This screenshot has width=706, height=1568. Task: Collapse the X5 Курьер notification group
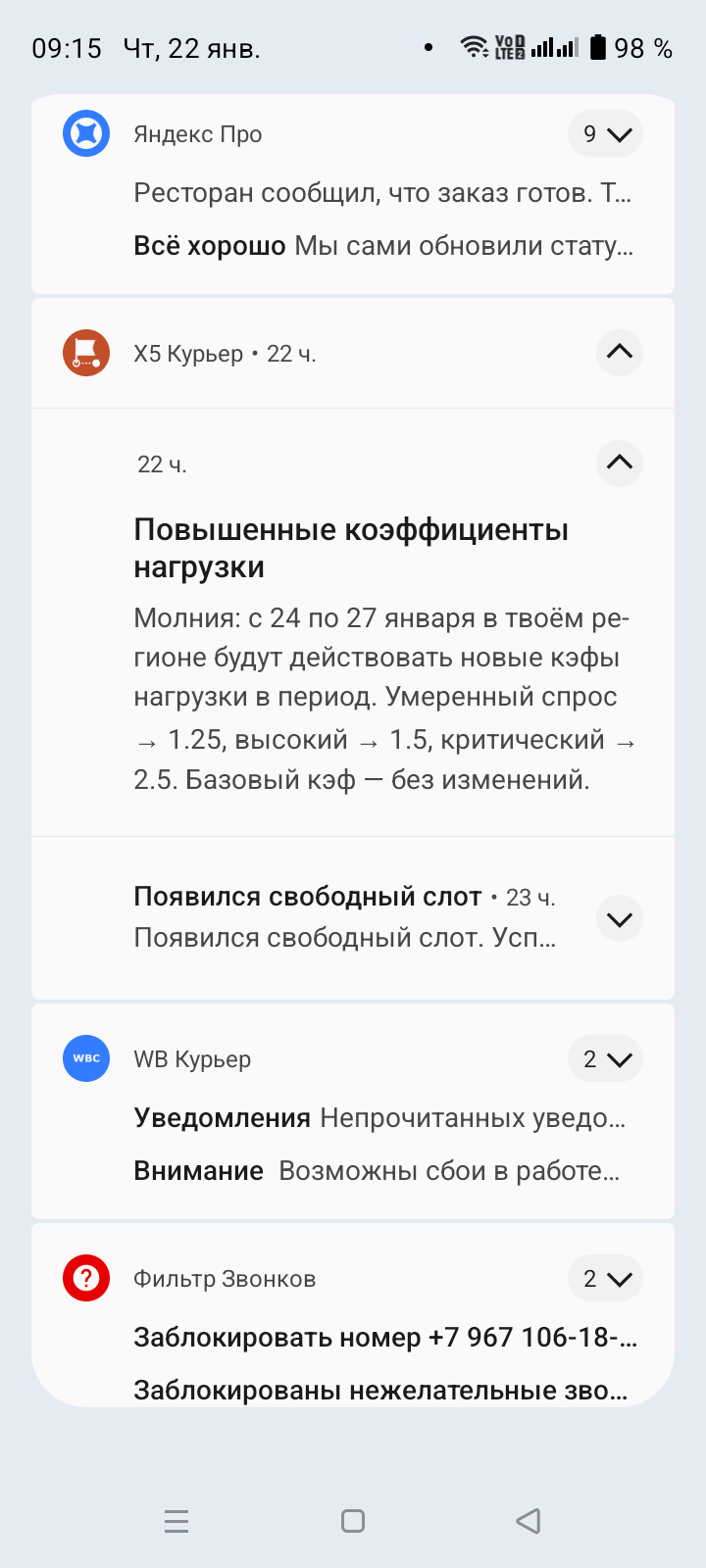[619, 353]
